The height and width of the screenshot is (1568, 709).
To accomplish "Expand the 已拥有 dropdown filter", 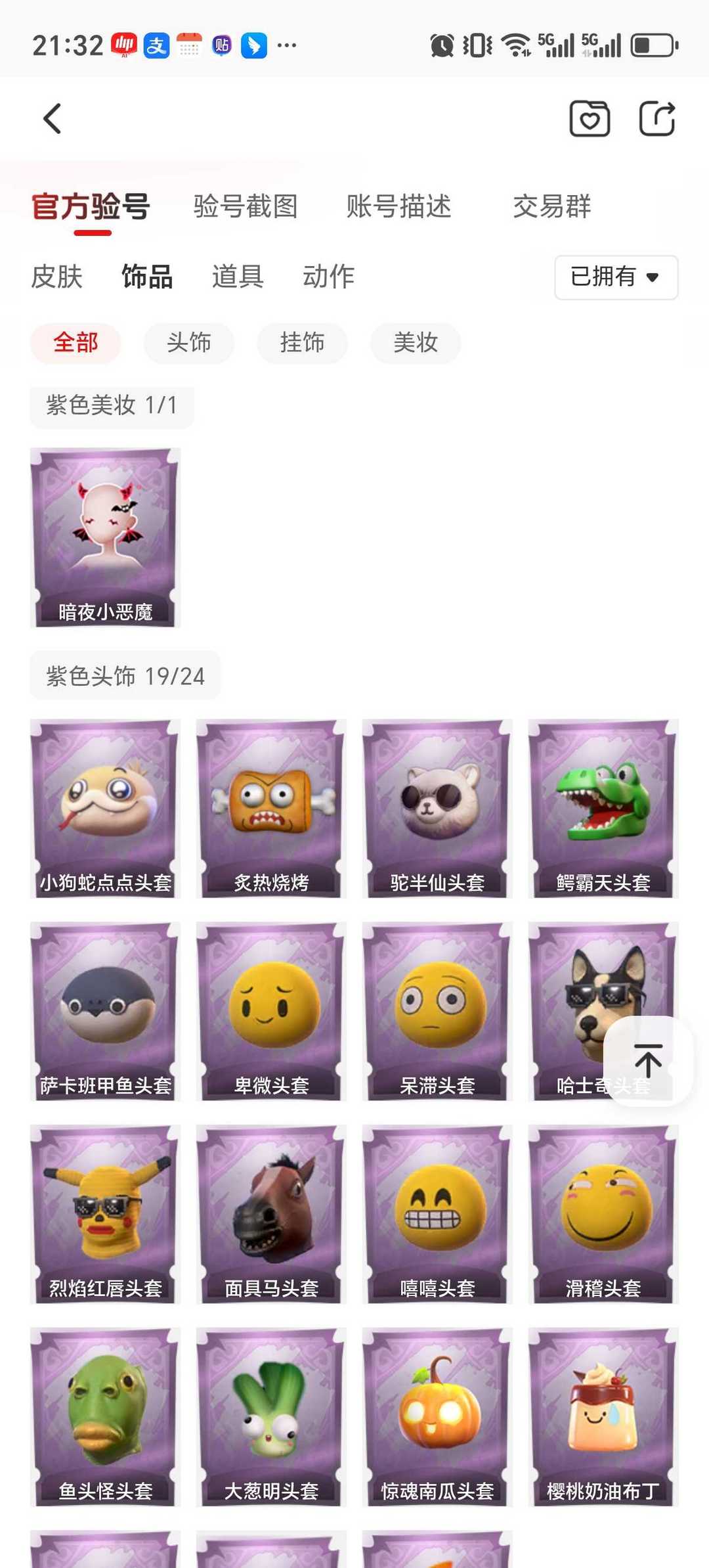I will pyautogui.click(x=615, y=277).
